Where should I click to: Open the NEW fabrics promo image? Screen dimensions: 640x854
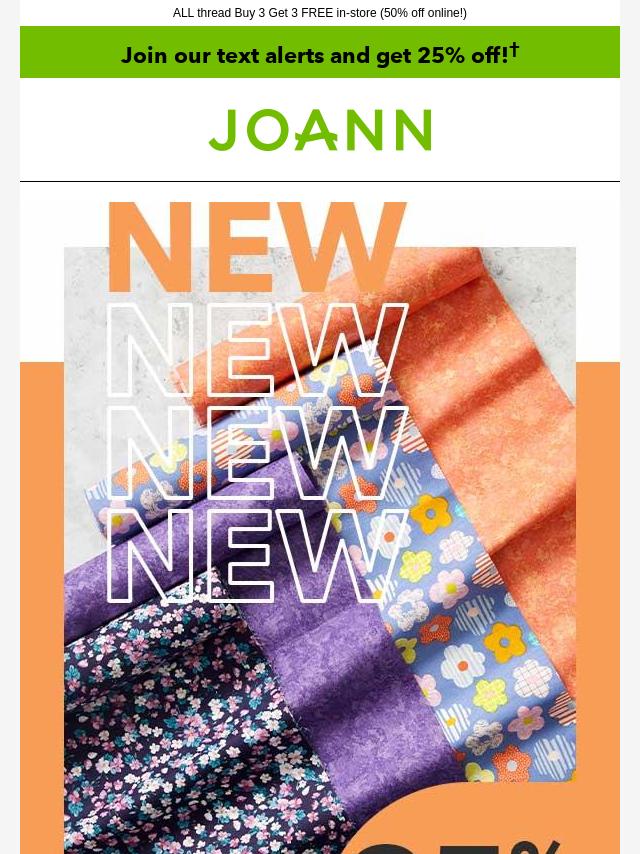click(320, 520)
